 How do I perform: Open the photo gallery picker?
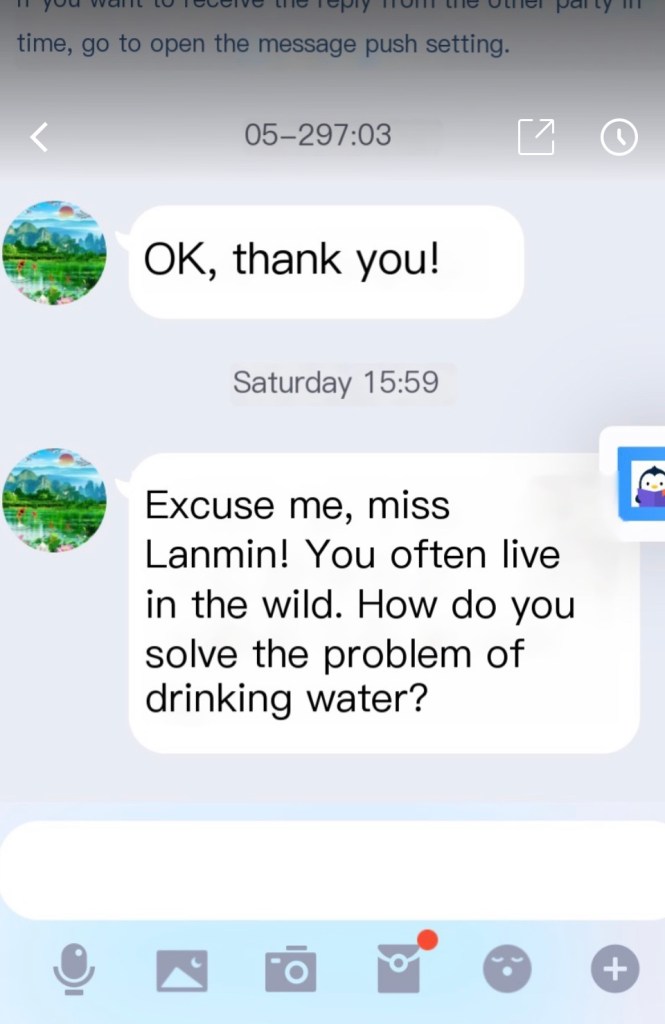[182, 969]
